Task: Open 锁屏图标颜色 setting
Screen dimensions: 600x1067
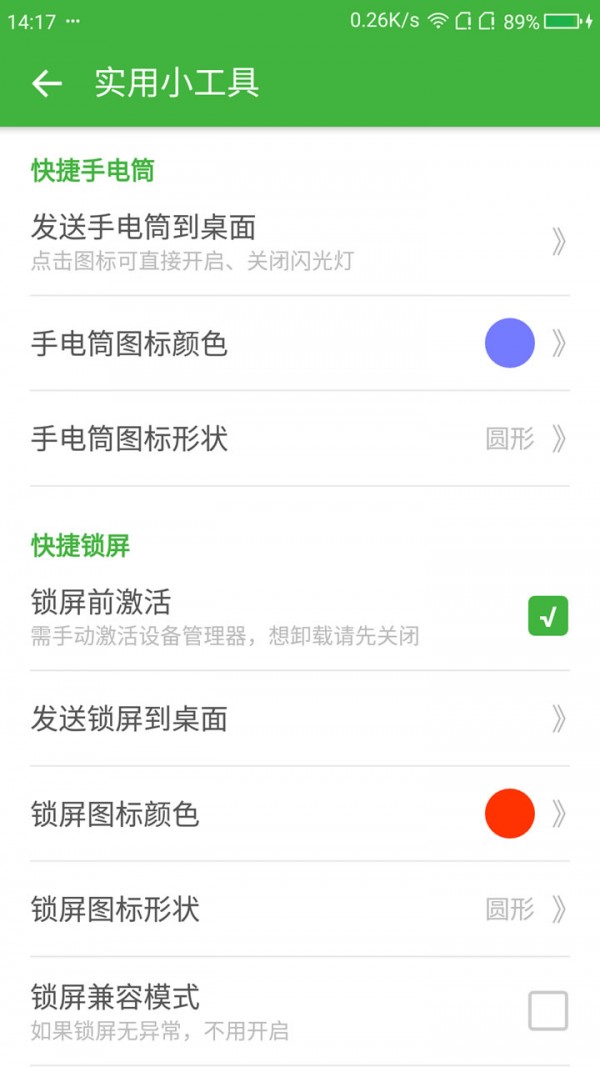Action: pyautogui.click(x=300, y=814)
